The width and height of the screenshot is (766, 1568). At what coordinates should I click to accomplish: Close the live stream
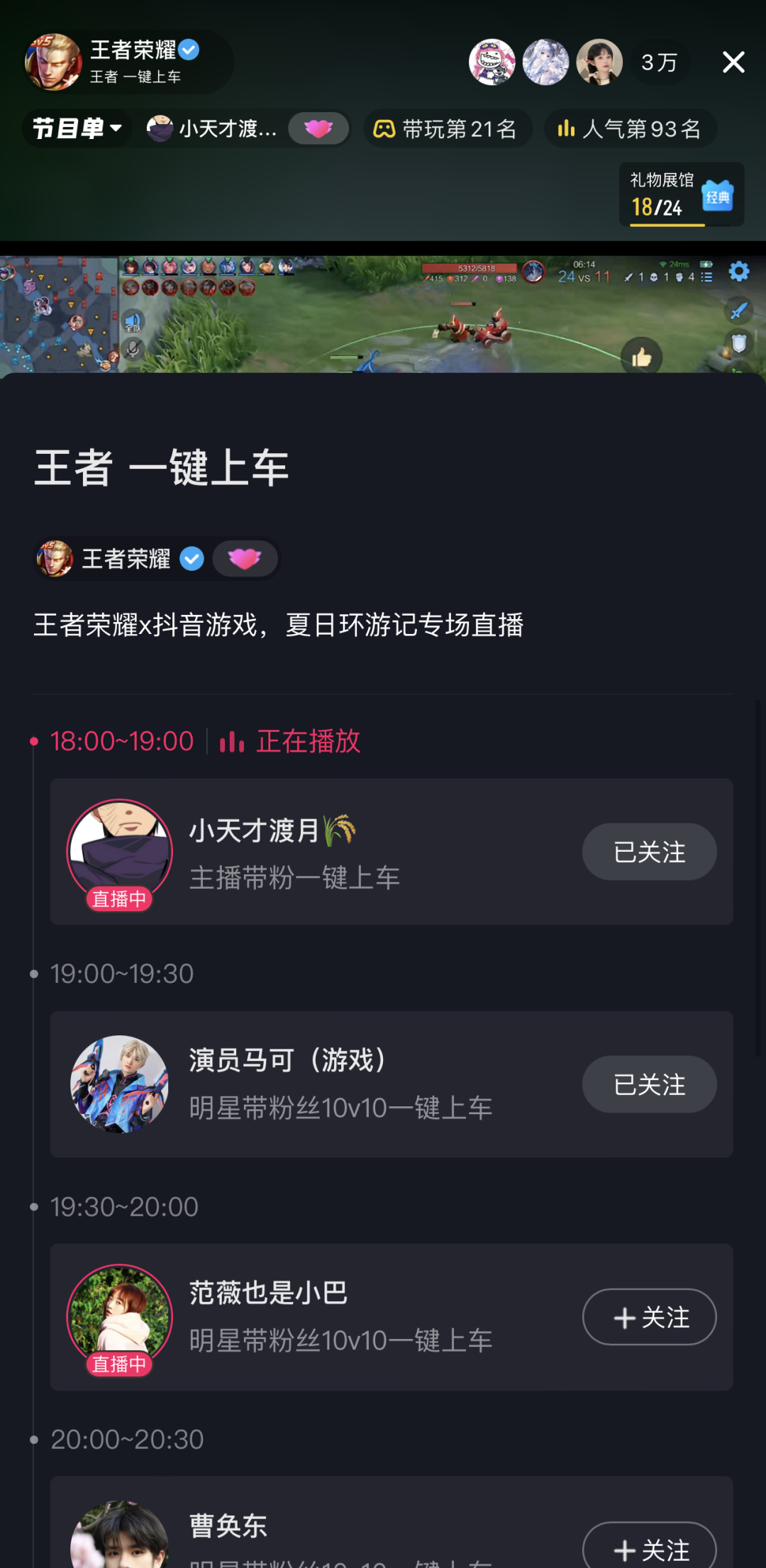[x=733, y=62]
